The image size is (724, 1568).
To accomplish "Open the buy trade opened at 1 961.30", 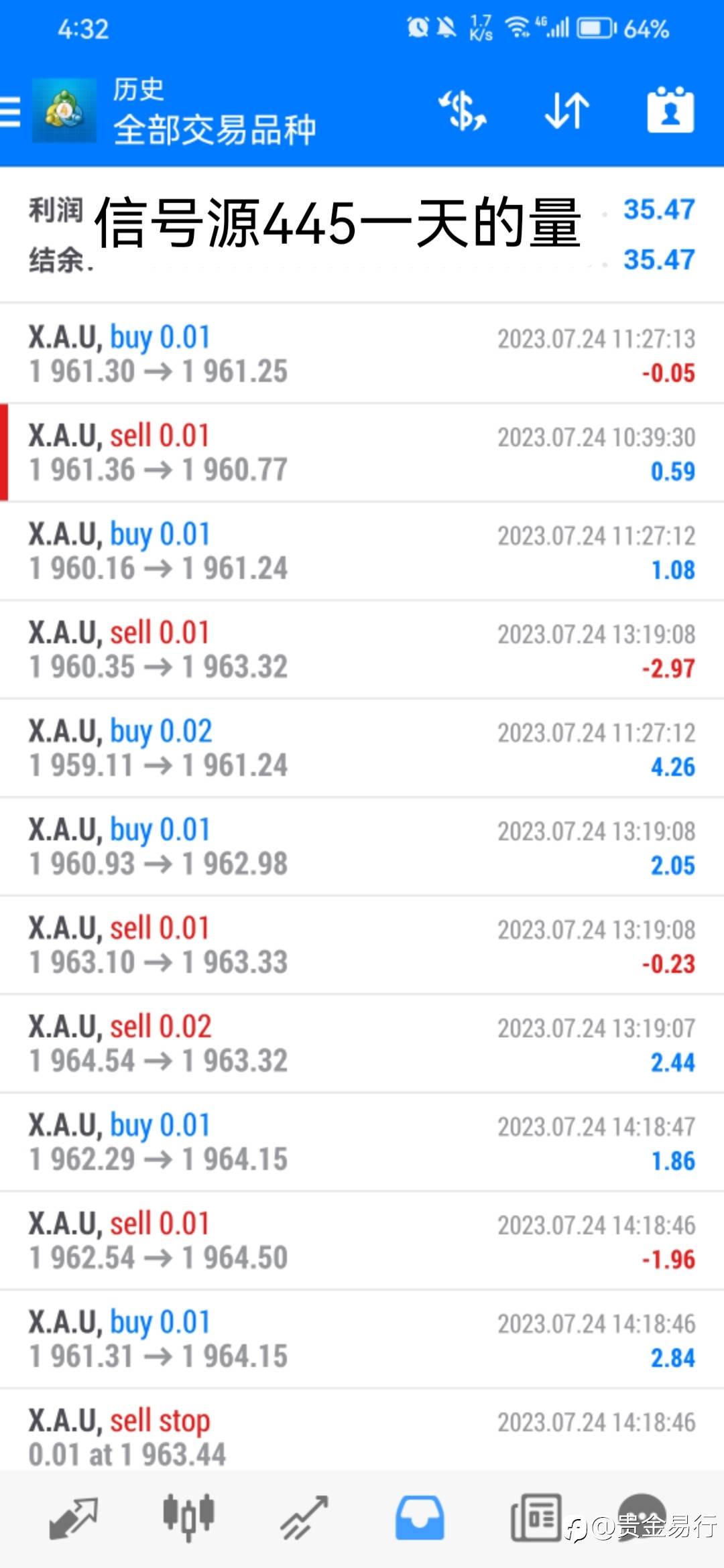I will coord(362,354).
